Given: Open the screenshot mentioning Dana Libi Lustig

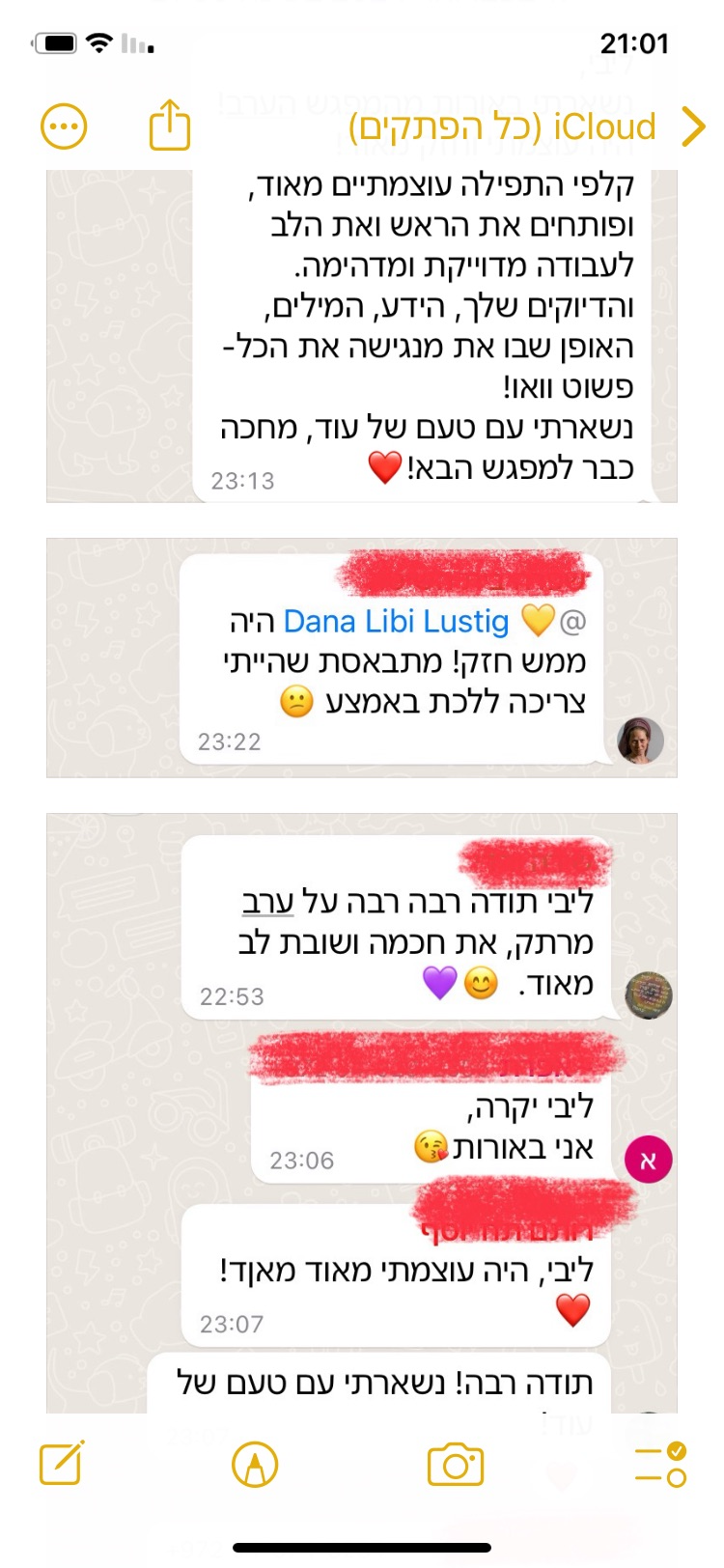Looking at the screenshot, I should coord(361,658).
